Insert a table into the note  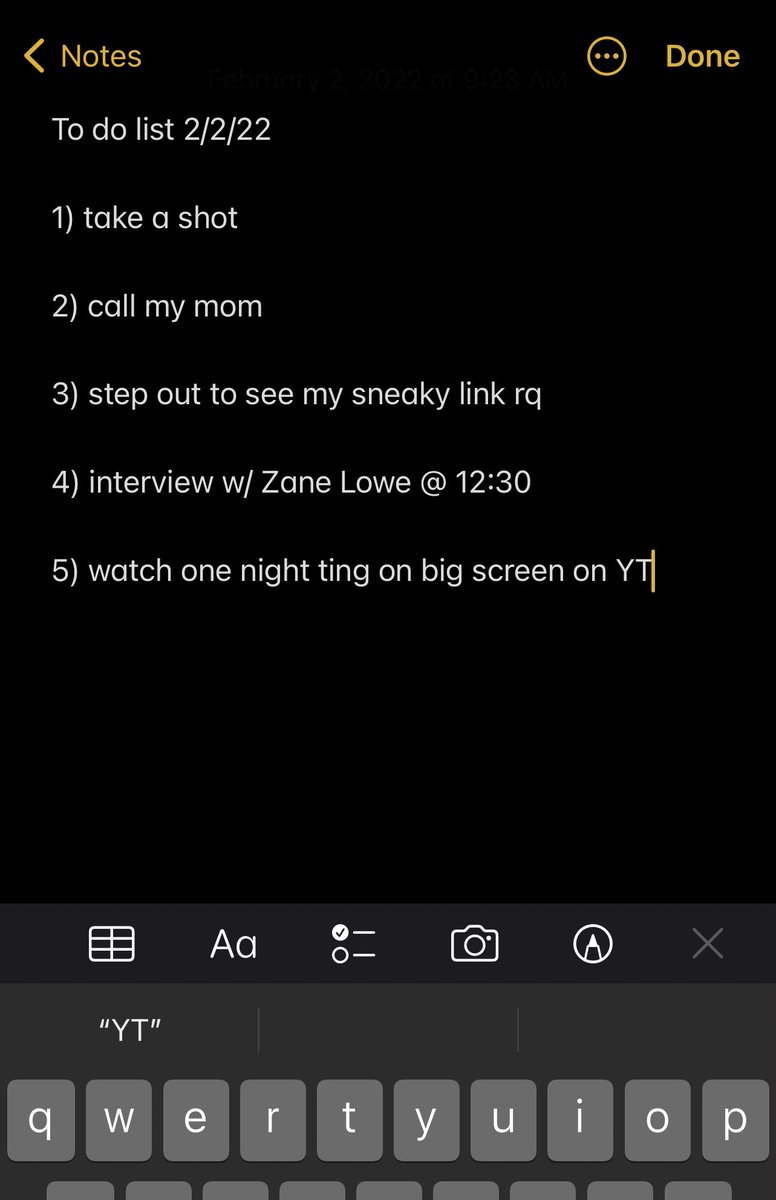click(111, 944)
